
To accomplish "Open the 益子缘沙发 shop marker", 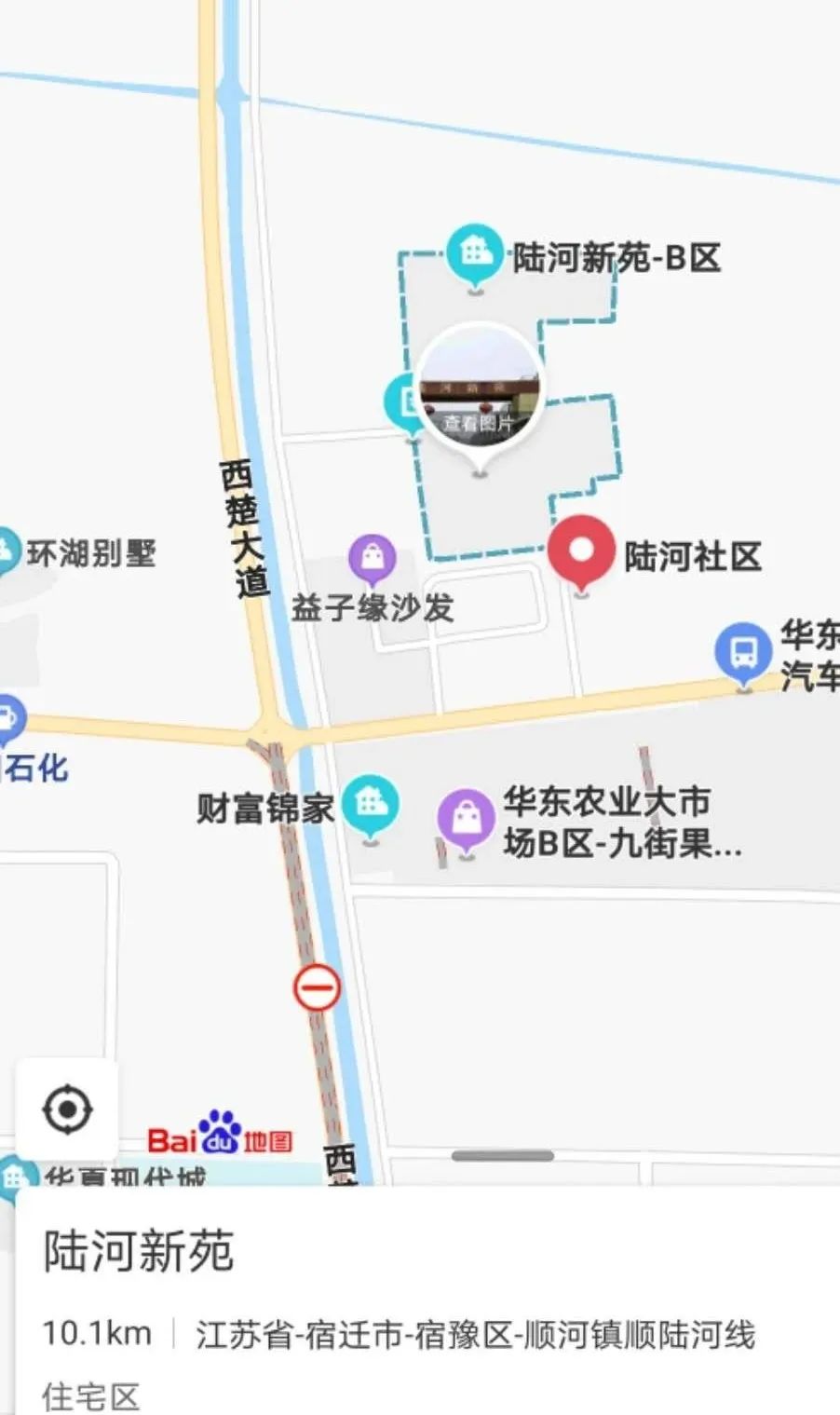I will click(373, 559).
